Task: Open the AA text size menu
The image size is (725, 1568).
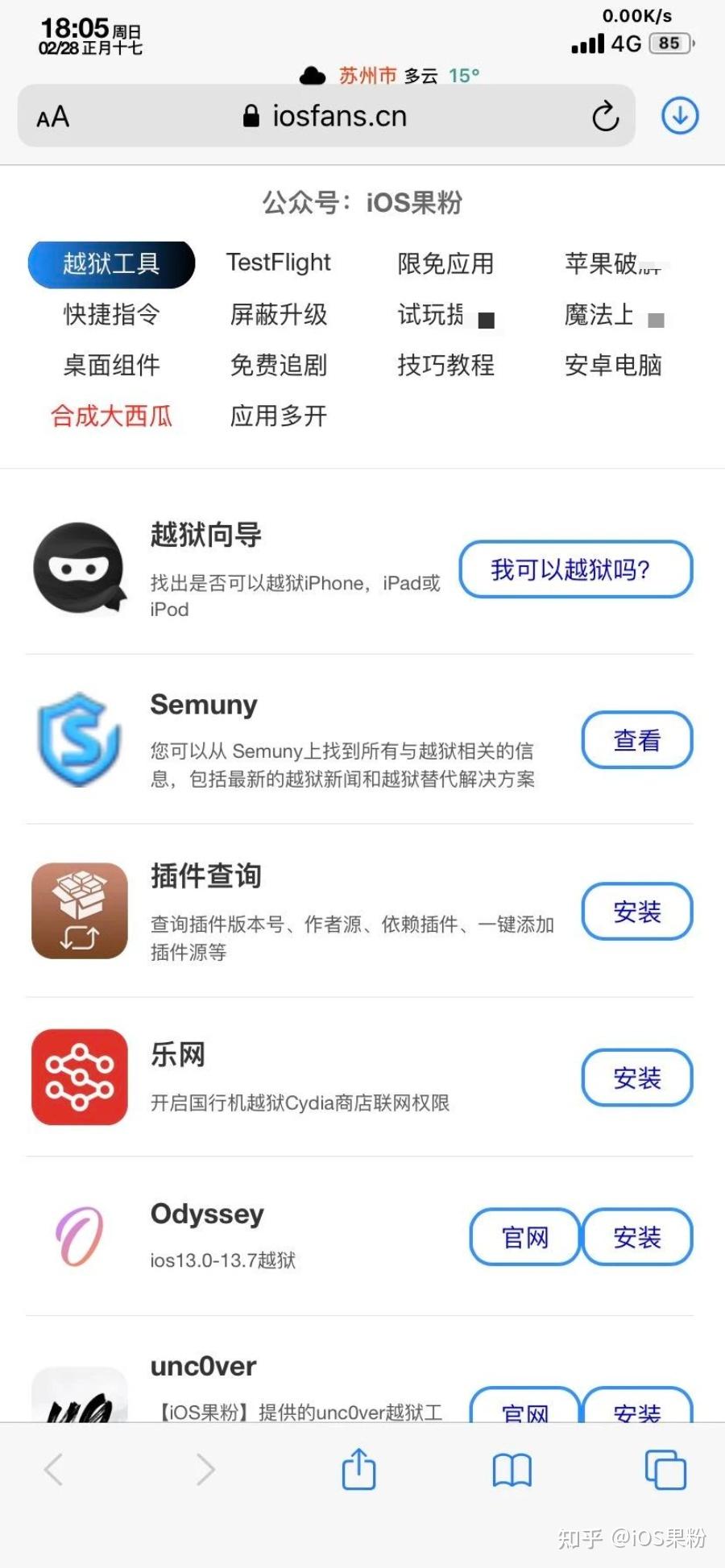Action: [51, 117]
